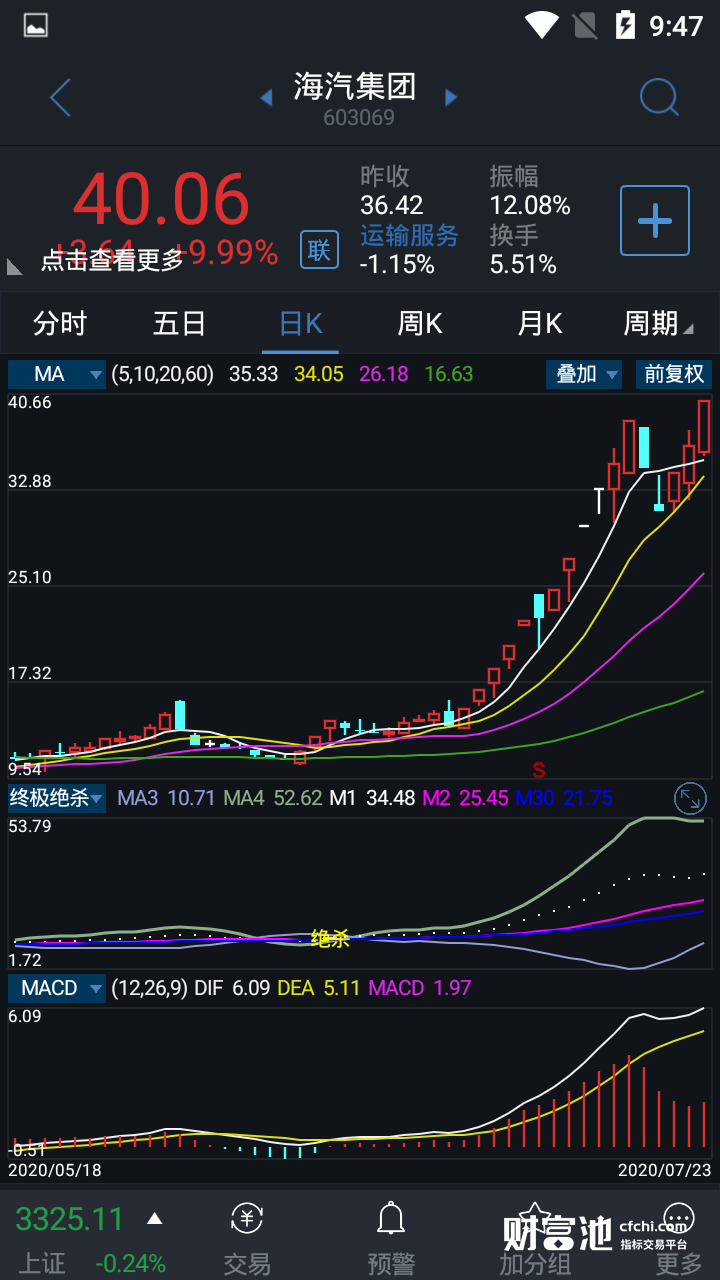Tap 点击查看更多 to see more
Screen dimensions: 720x1280
[x=112, y=260]
